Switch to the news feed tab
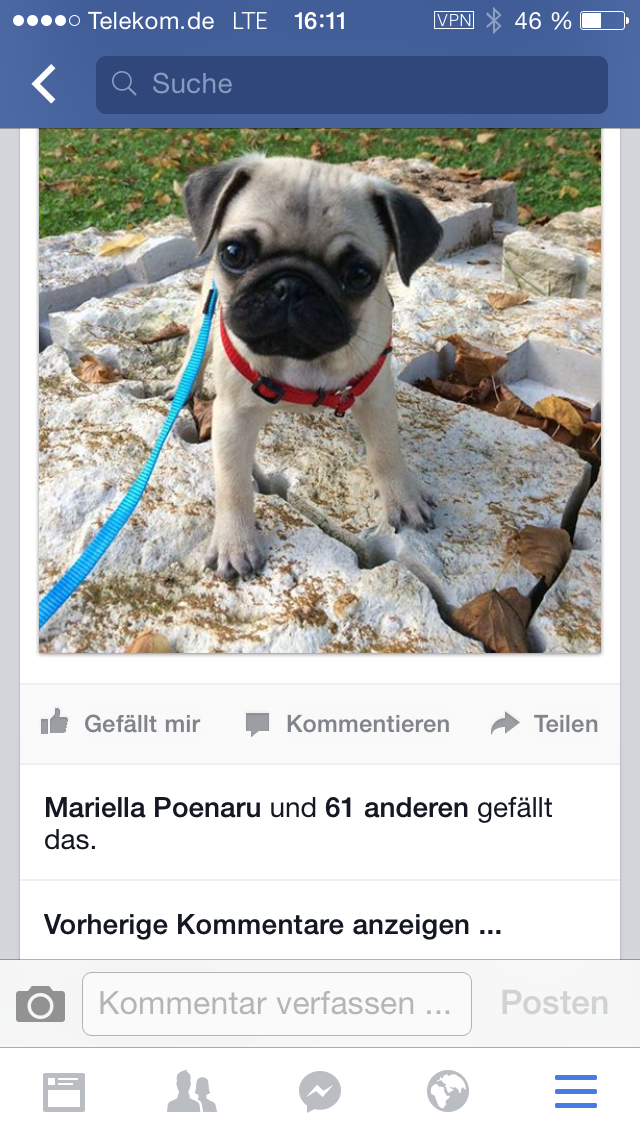Viewport: 640px width, 1136px height. (64, 1092)
